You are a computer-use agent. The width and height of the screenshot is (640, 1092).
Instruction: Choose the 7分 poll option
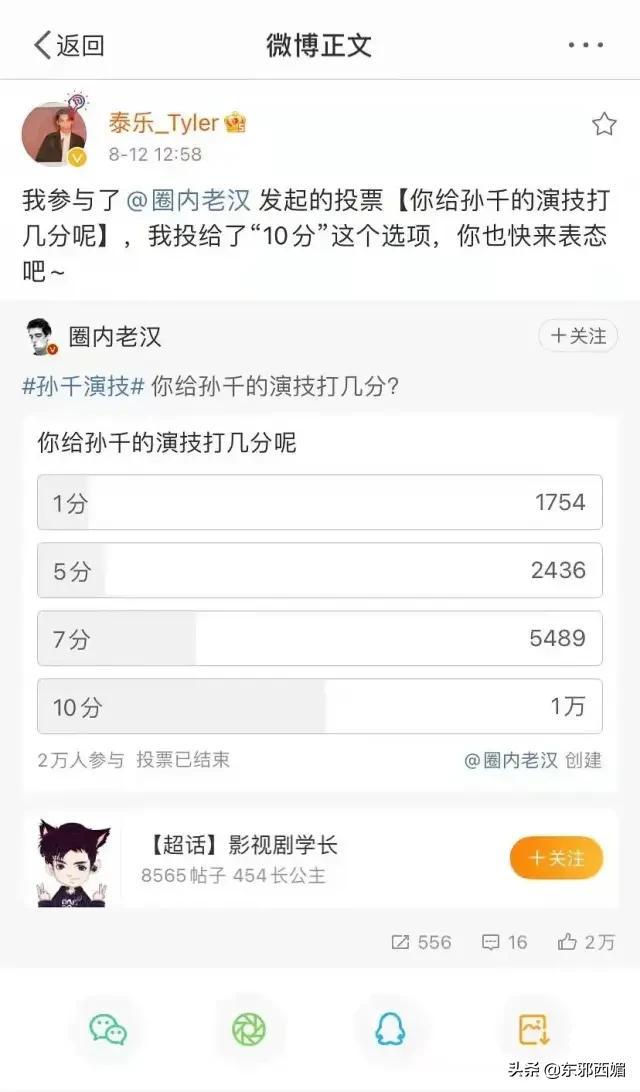[x=320, y=638]
